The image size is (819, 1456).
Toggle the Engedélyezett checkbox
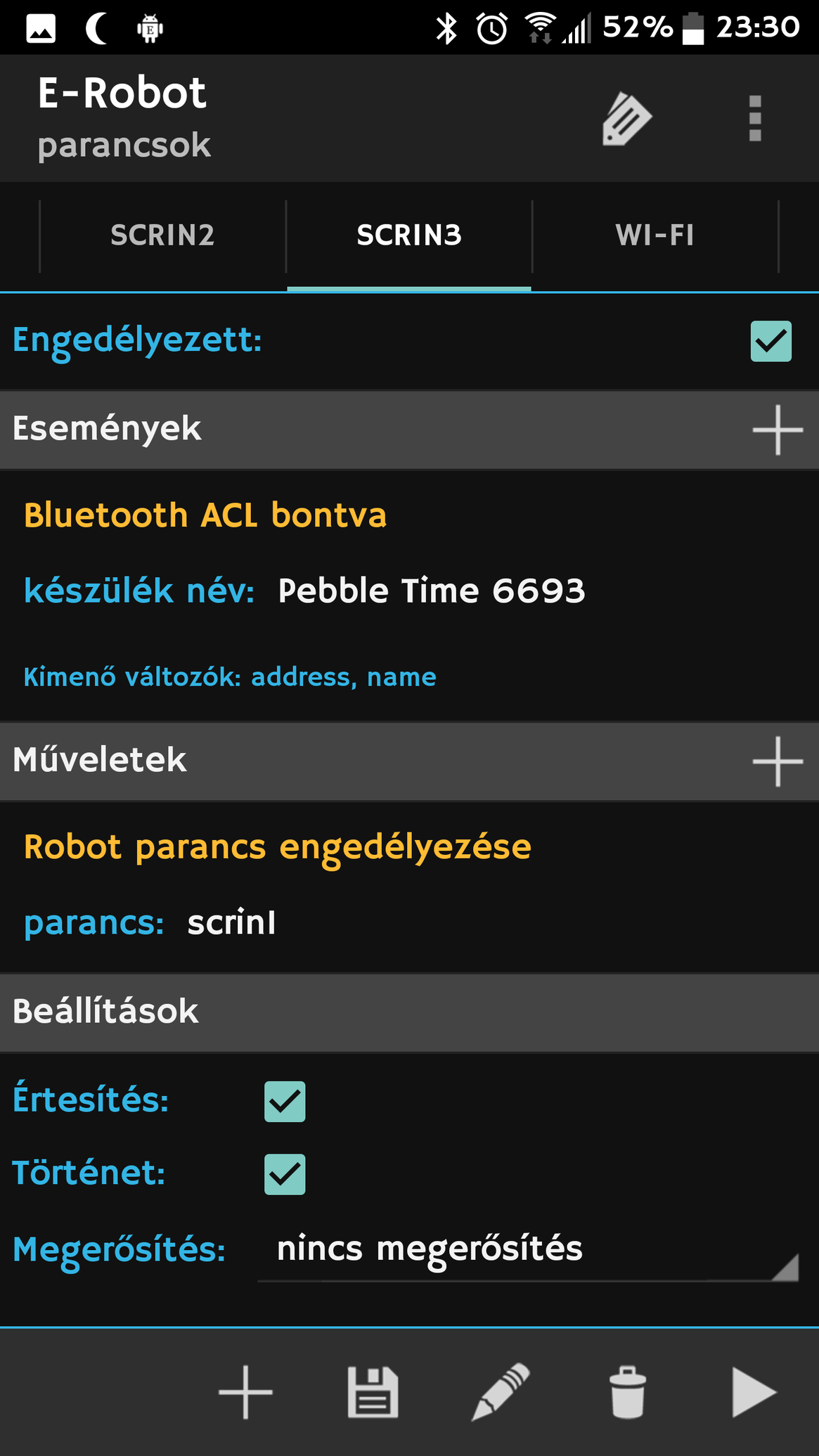pos(770,342)
